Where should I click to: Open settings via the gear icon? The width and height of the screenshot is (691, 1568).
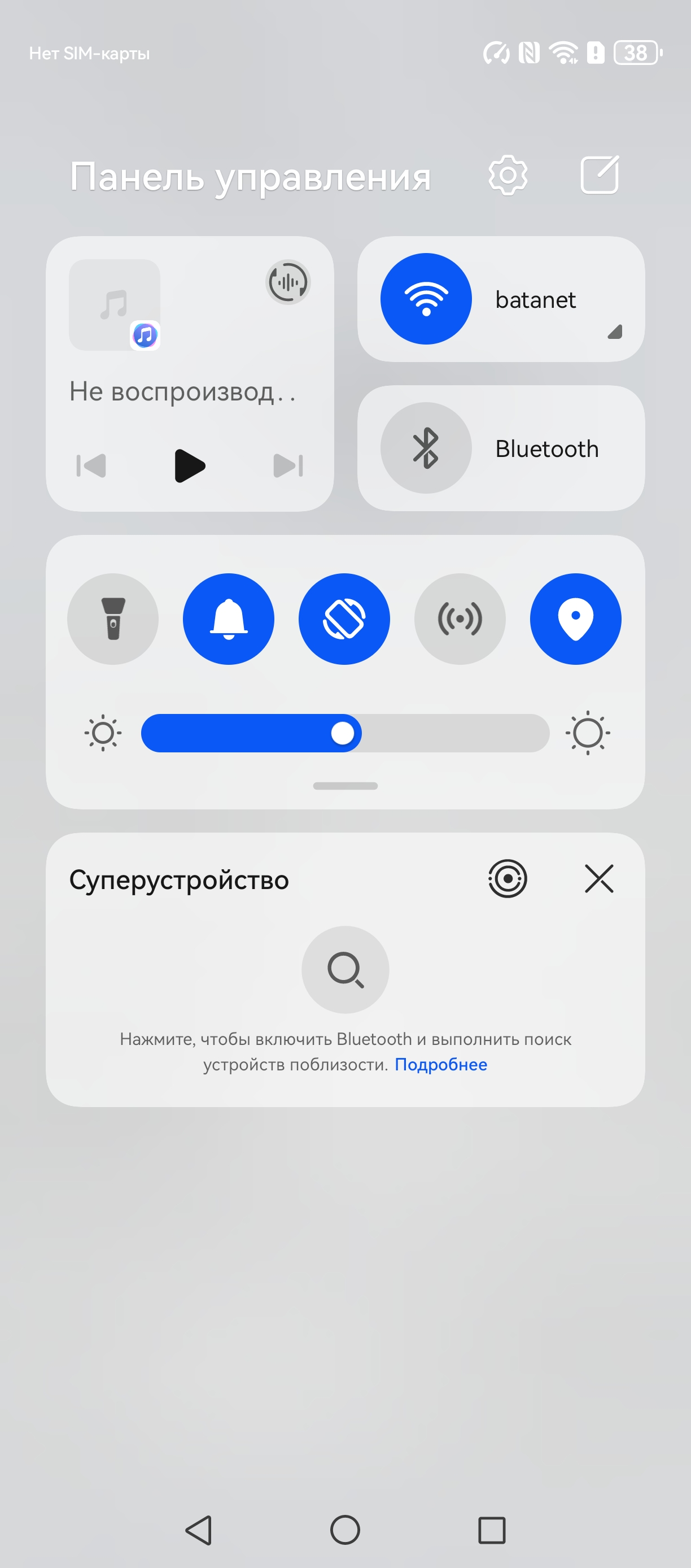point(508,176)
